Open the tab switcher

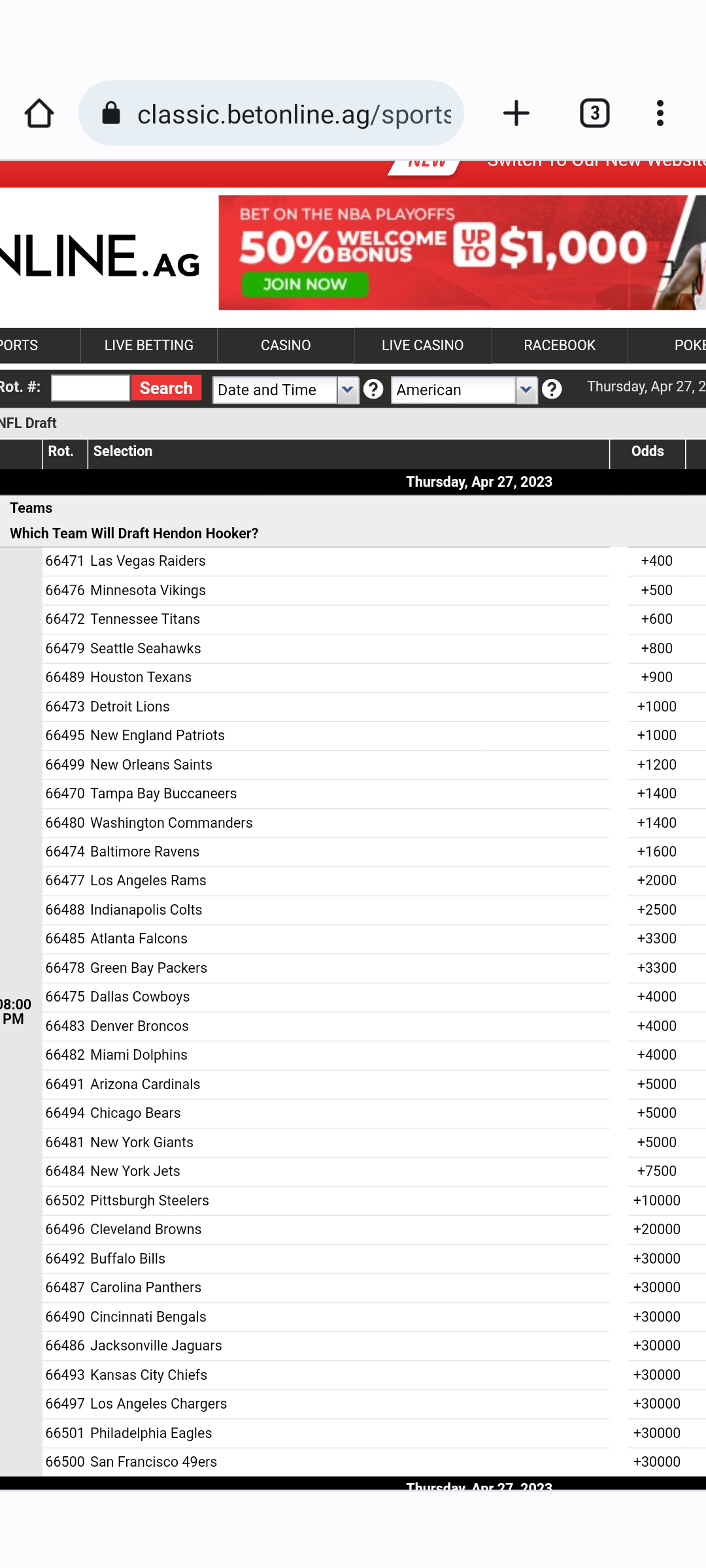coord(594,114)
